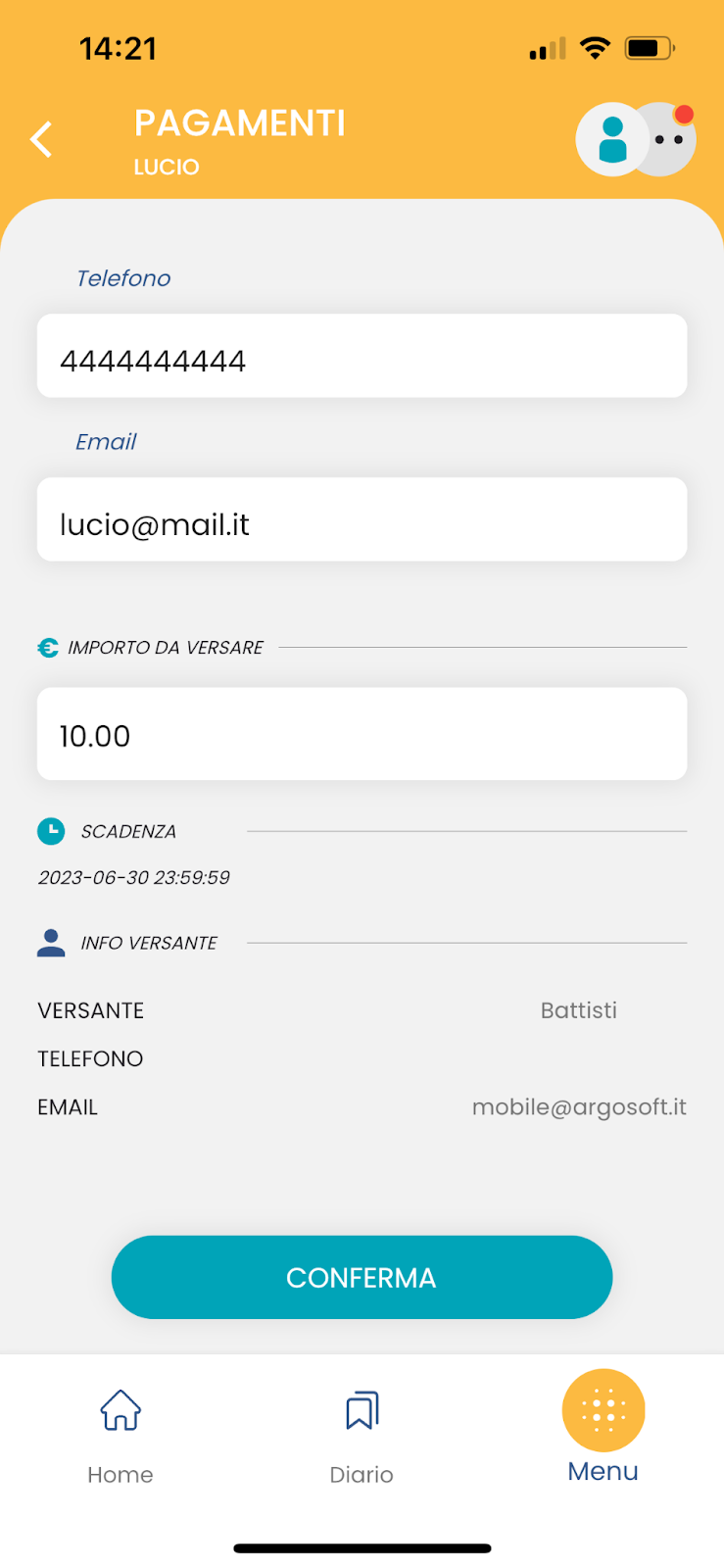Edit the Telefono field

point(362,356)
